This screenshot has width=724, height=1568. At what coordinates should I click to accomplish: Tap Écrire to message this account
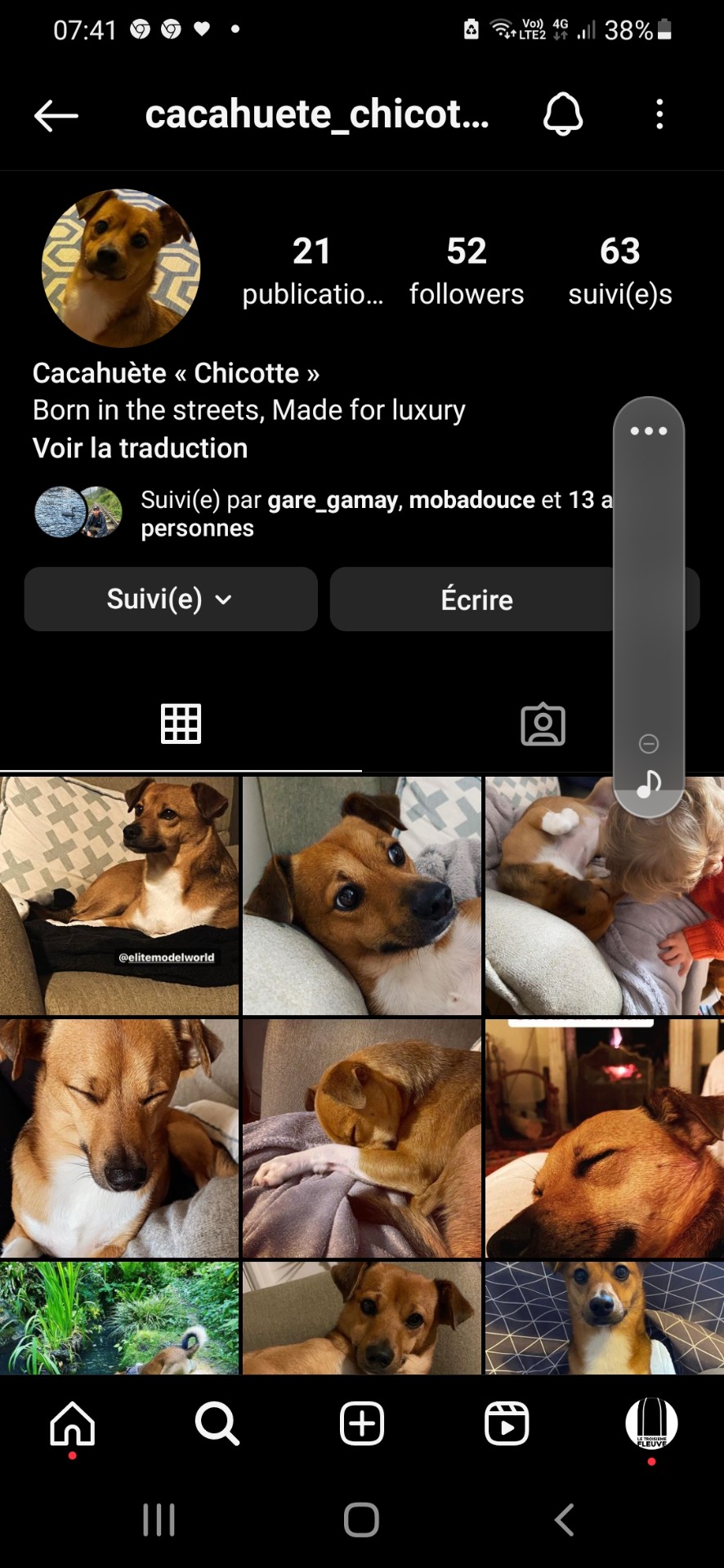coord(476,599)
